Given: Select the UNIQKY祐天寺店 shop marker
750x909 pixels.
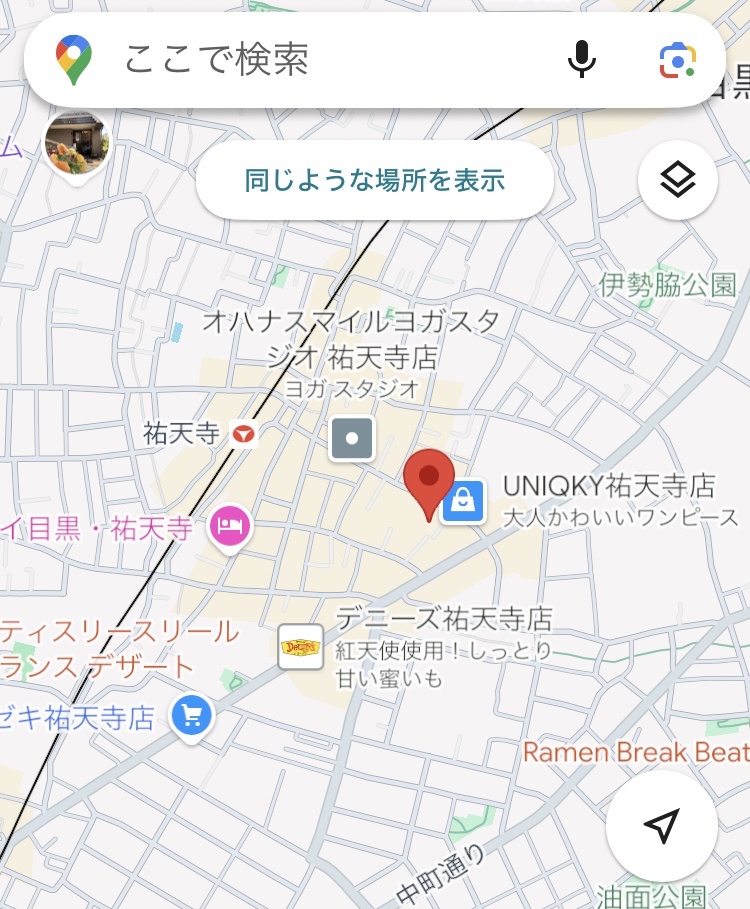Looking at the screenshot, I should (x=464, y=501).
